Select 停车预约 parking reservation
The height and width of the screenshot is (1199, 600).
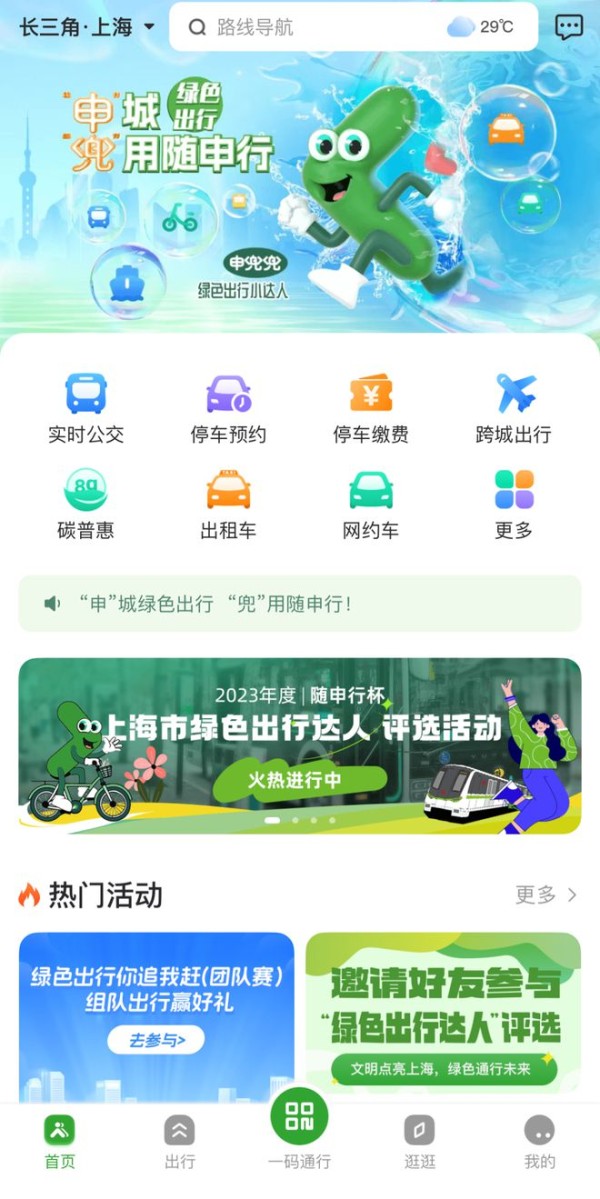pos(228,407)
